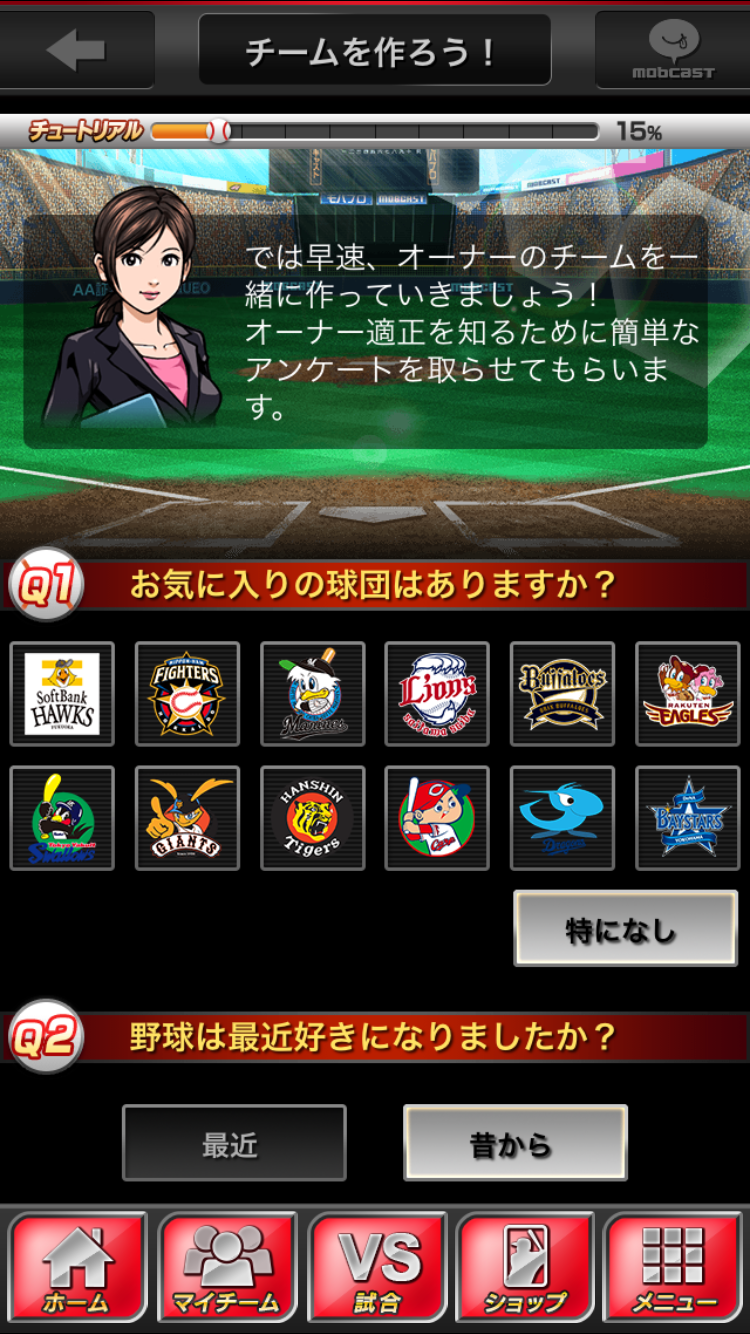The image size is (750, 1334).
Task: Open the メニュー tab
Action: pyautogui.click(x=674, y=1267)
